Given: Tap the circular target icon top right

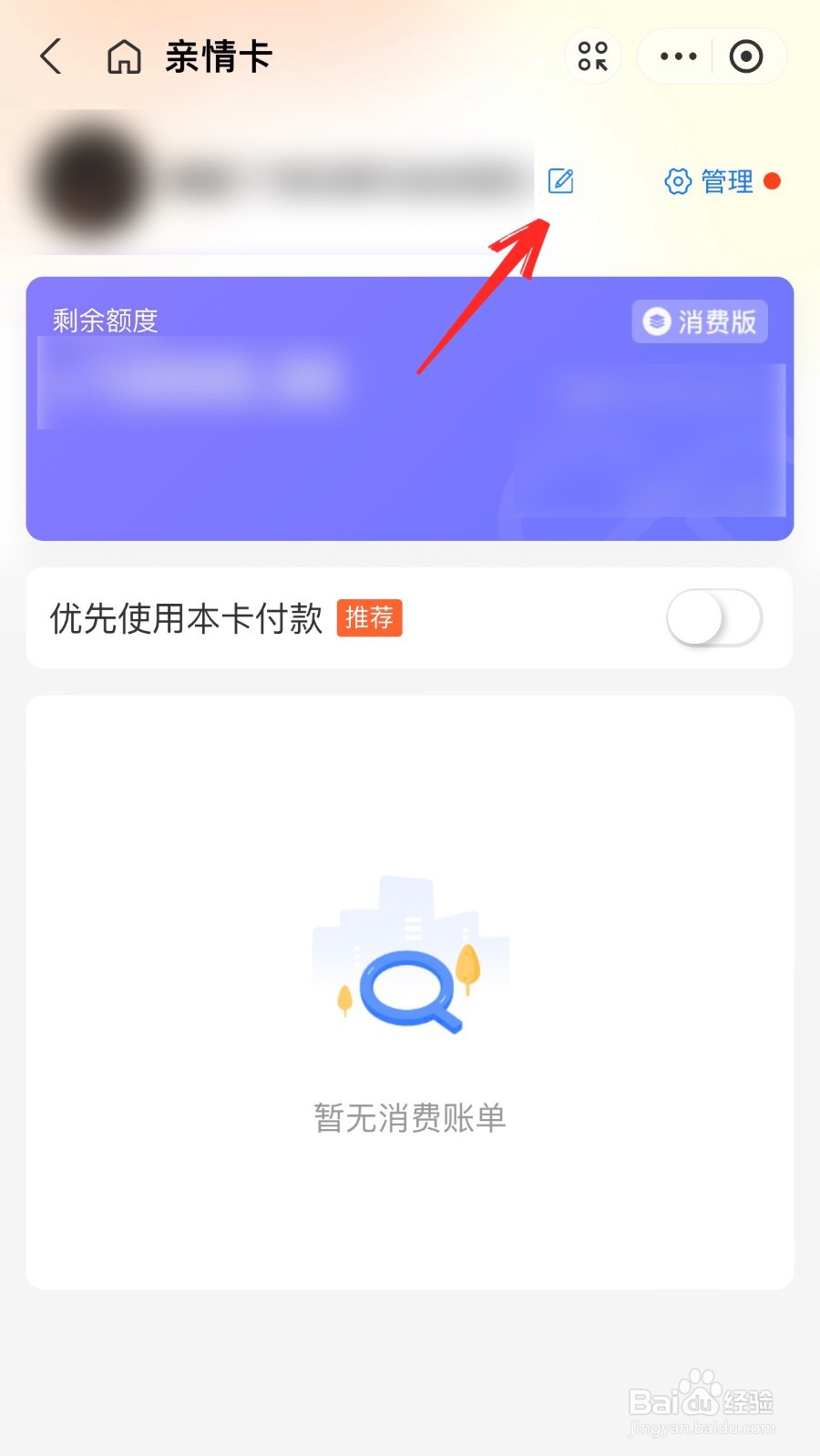Looking at the screenshot, I should tap(747, 56).
